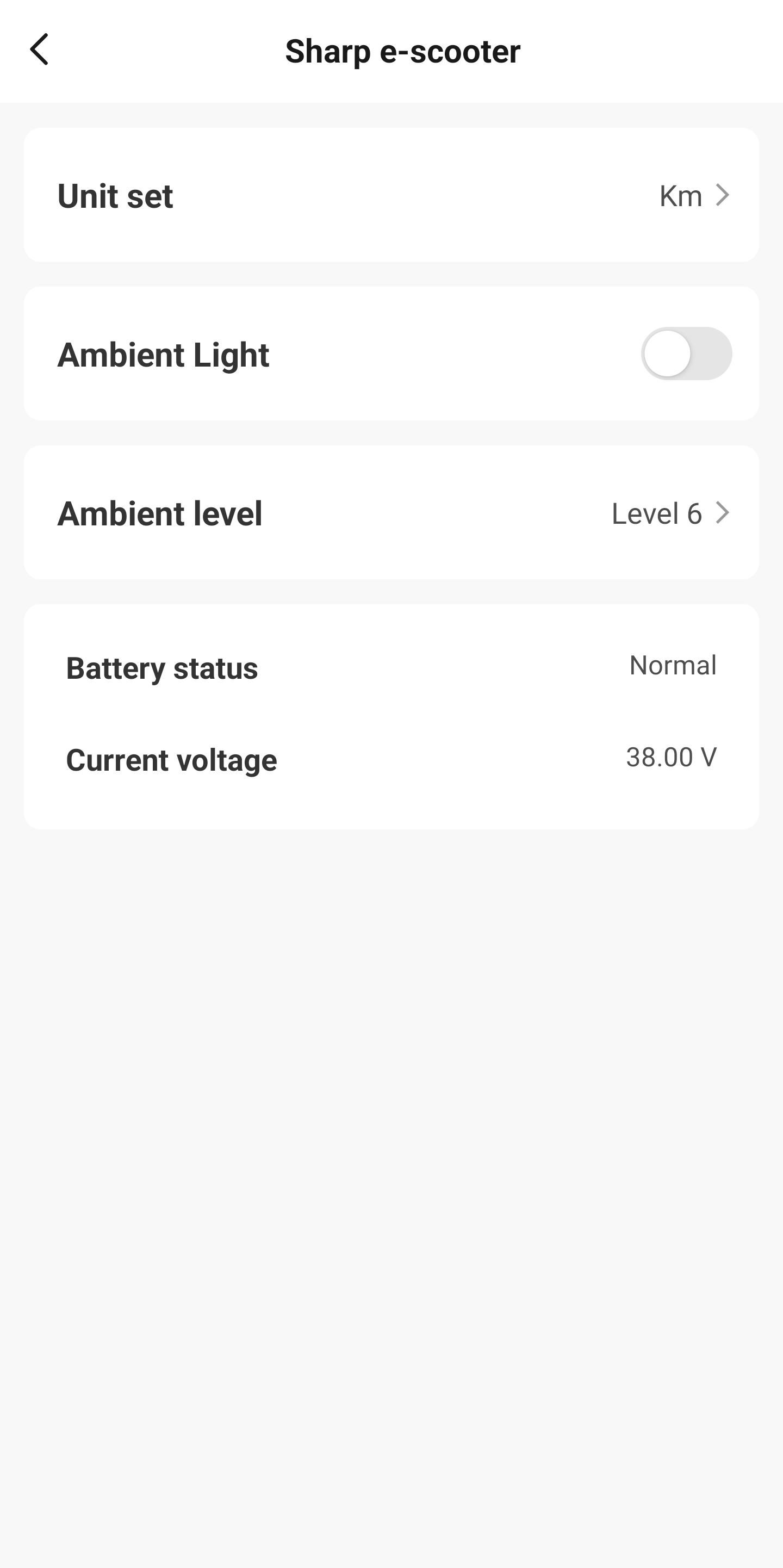This screenshot has height=1568, width=783.
Task: Open the Unit set option
Action: click(x=390, y=195)
